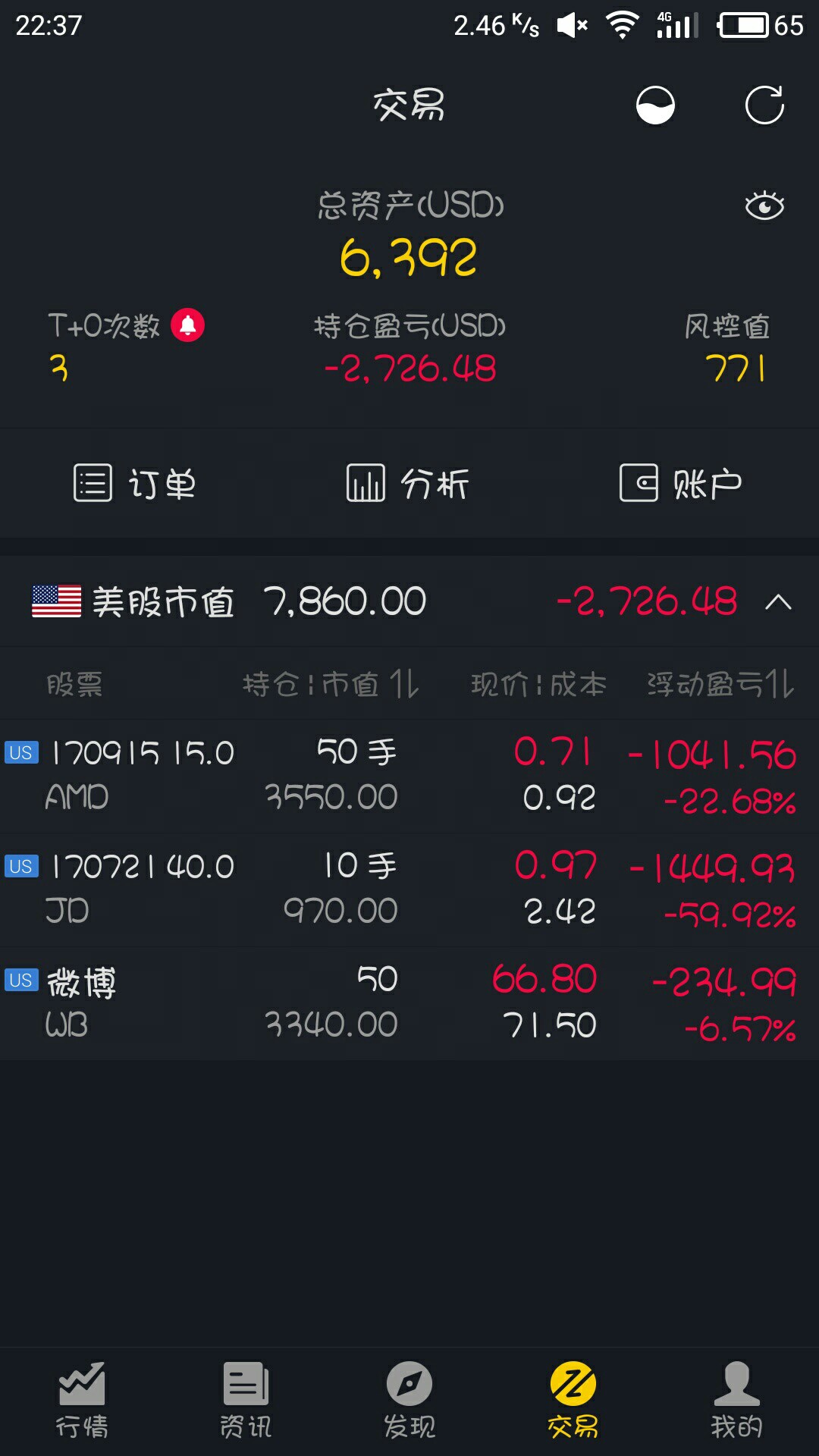Viewport: 819px width, 1456px height.
Task: Open the 账户 account page
Action: [680, 483]
